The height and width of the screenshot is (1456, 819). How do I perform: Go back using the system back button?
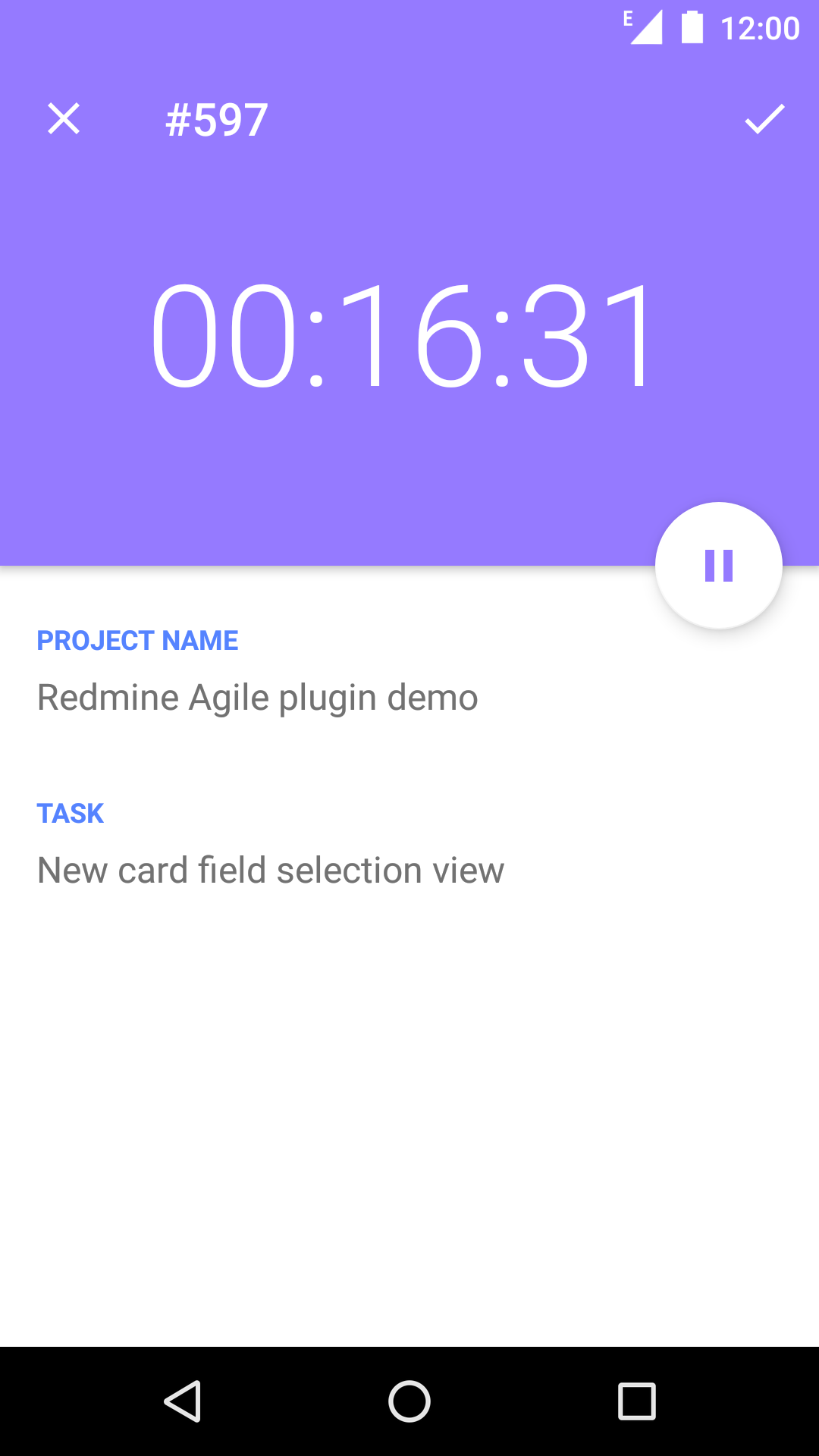[183, 1401]
